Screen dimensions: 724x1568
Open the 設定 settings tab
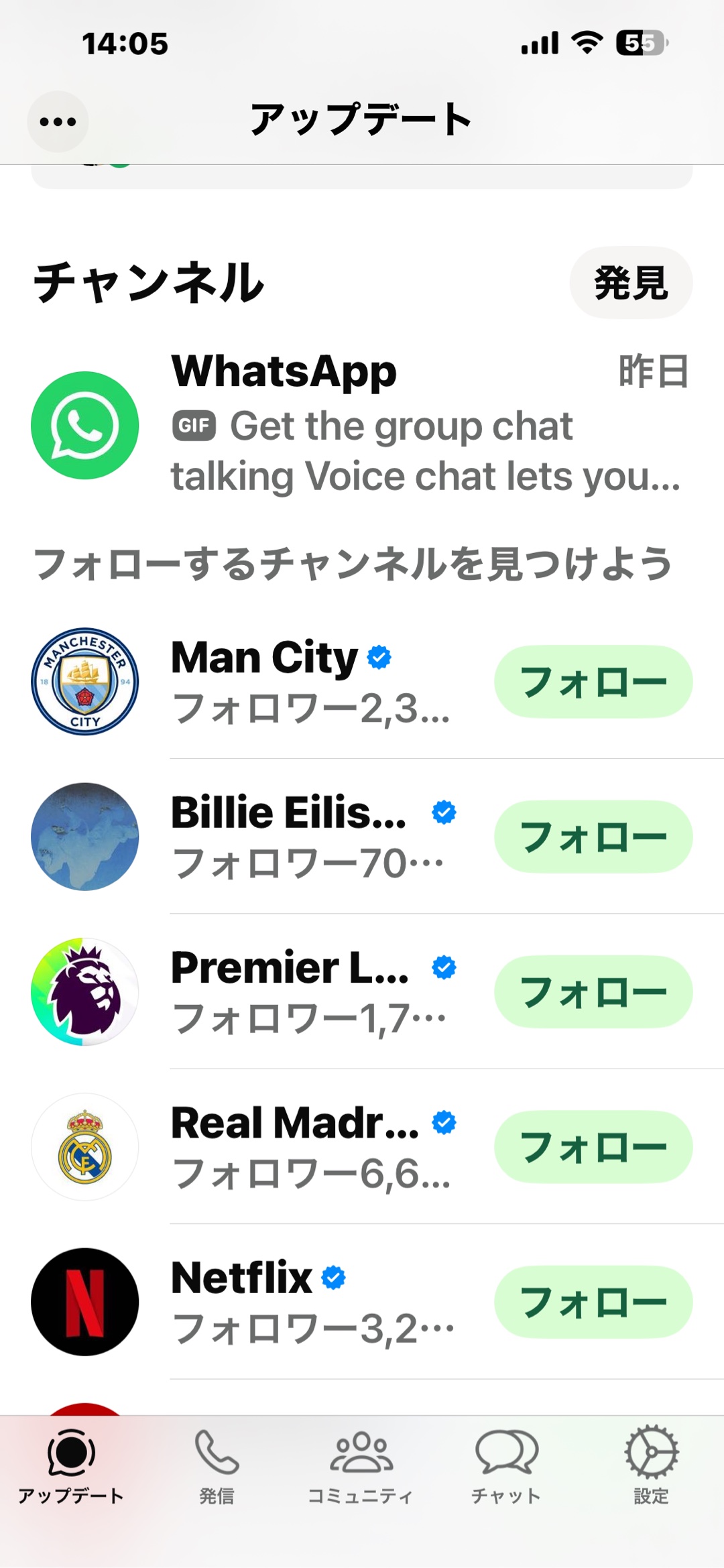[651, 1467]
